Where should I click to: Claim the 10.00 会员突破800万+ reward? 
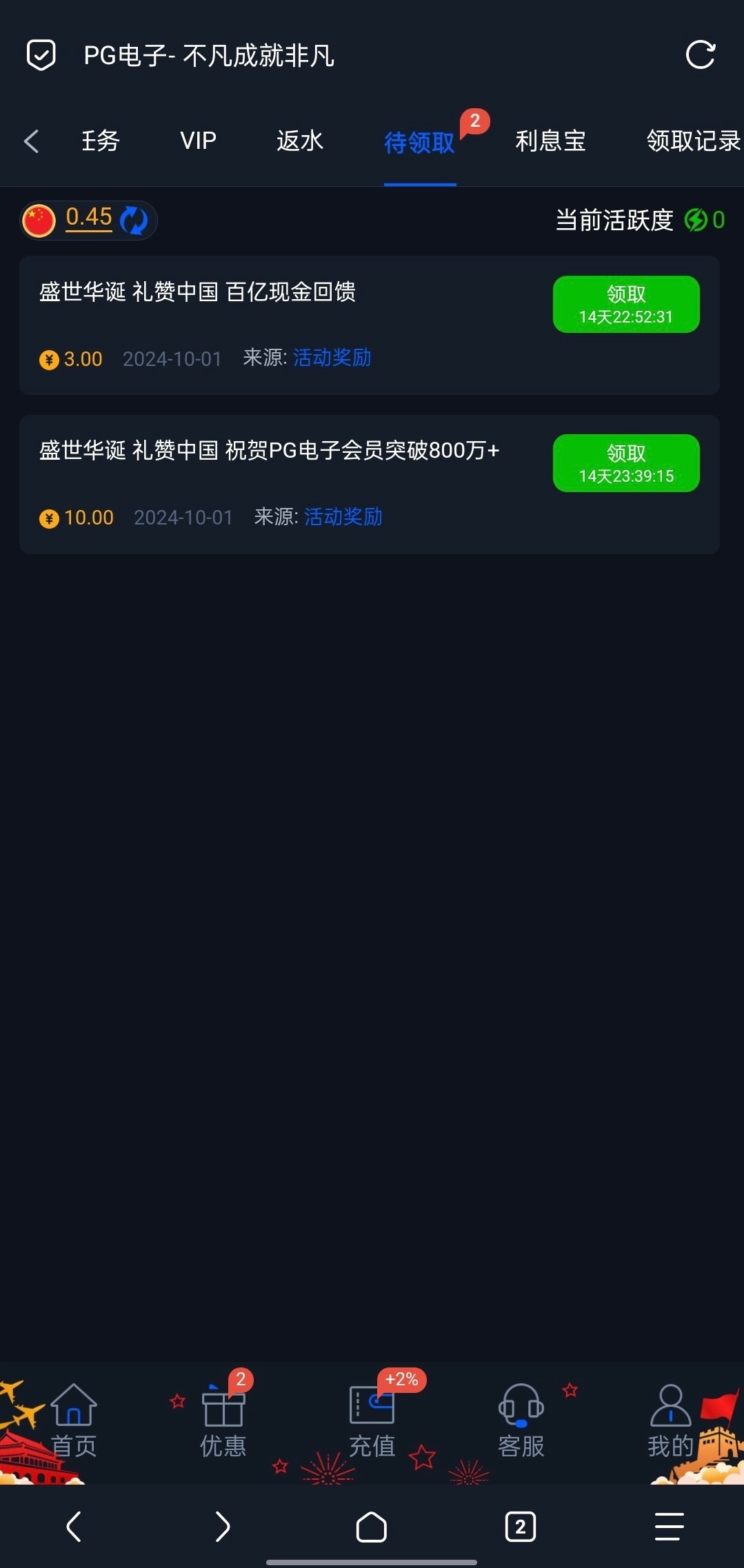tap(625, 463)
